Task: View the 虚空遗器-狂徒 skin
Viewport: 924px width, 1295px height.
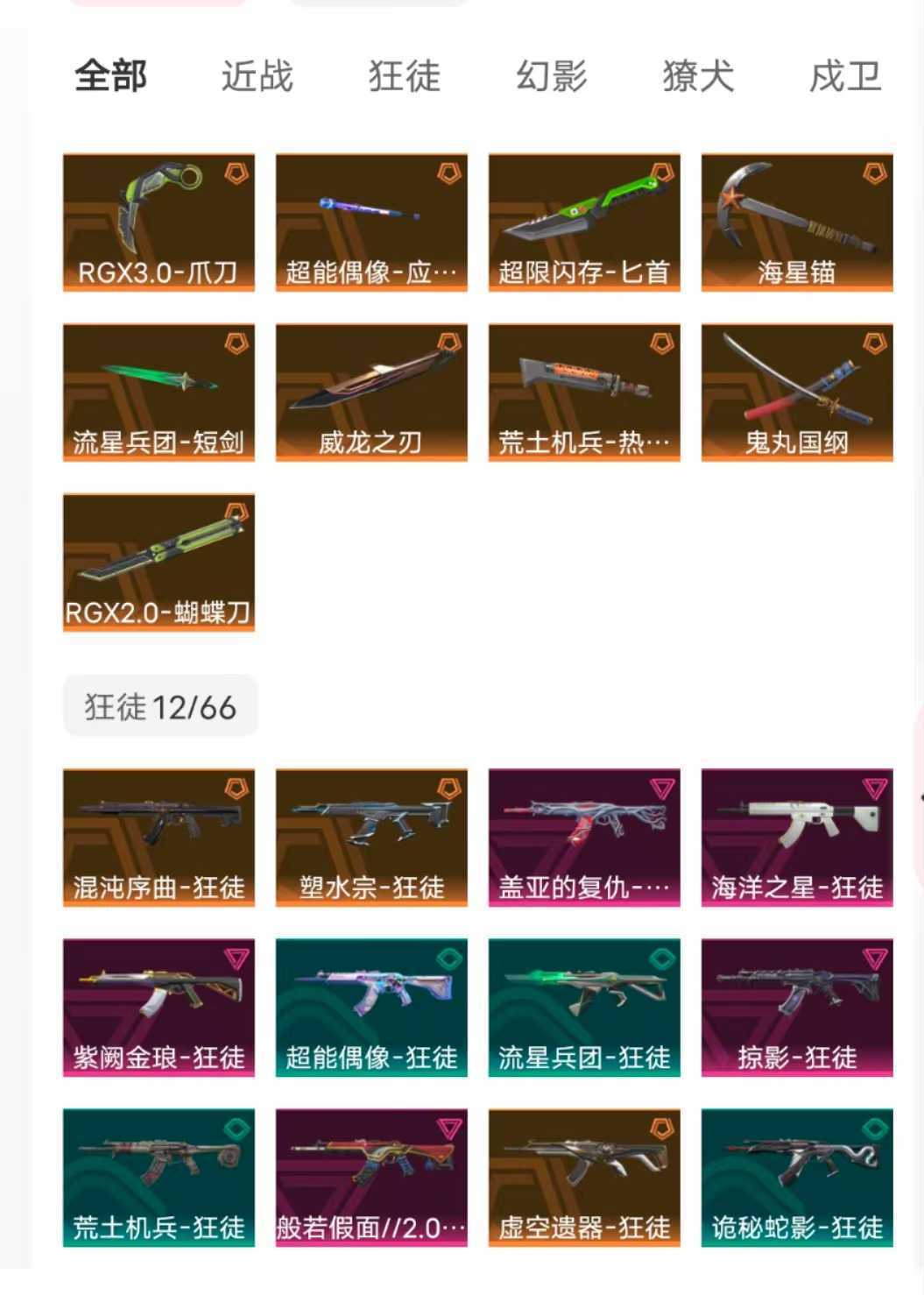Action: click(x=584, y=1178)
